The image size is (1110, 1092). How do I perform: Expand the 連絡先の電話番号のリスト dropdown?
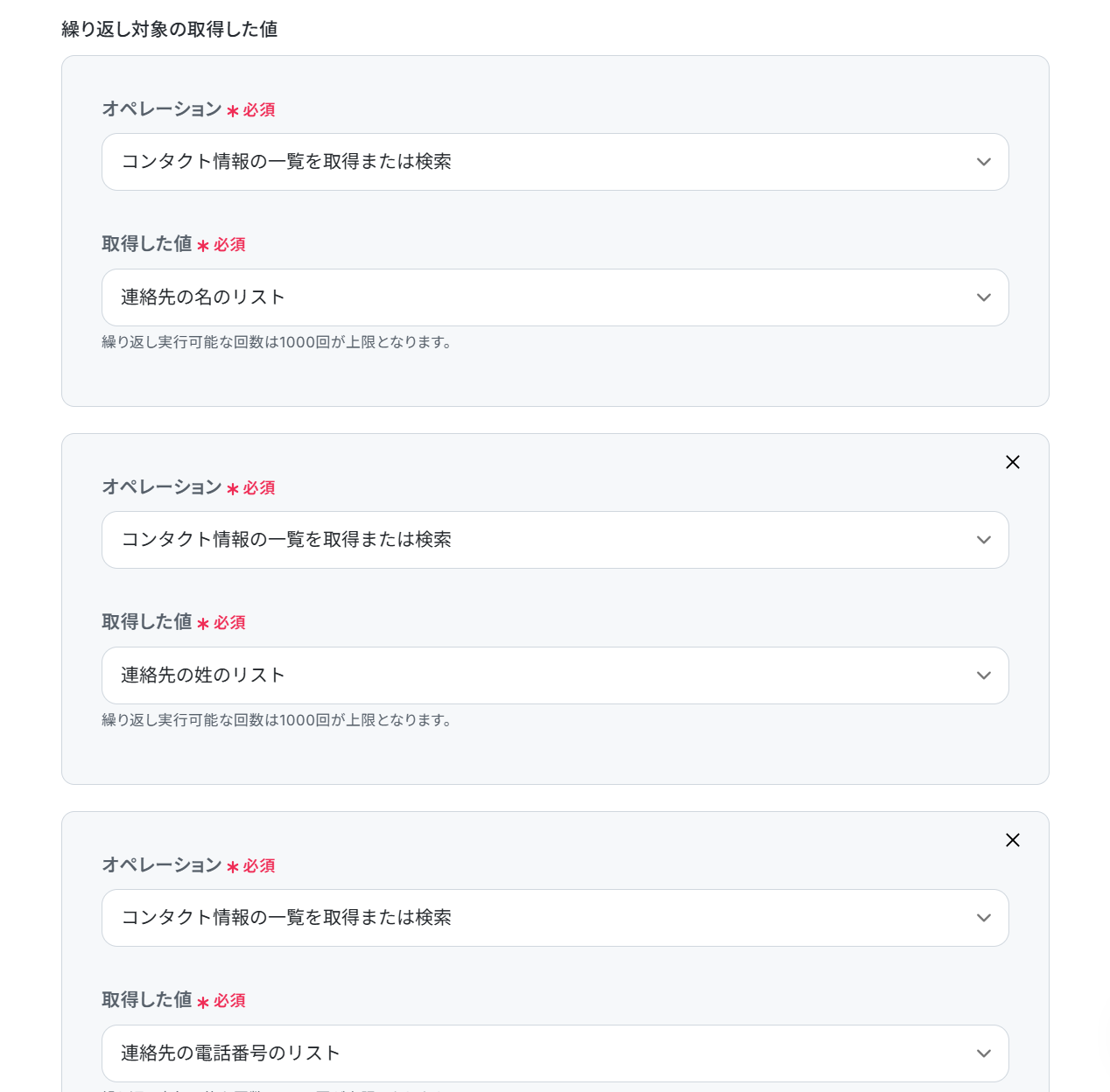[x=555, y=1053]
